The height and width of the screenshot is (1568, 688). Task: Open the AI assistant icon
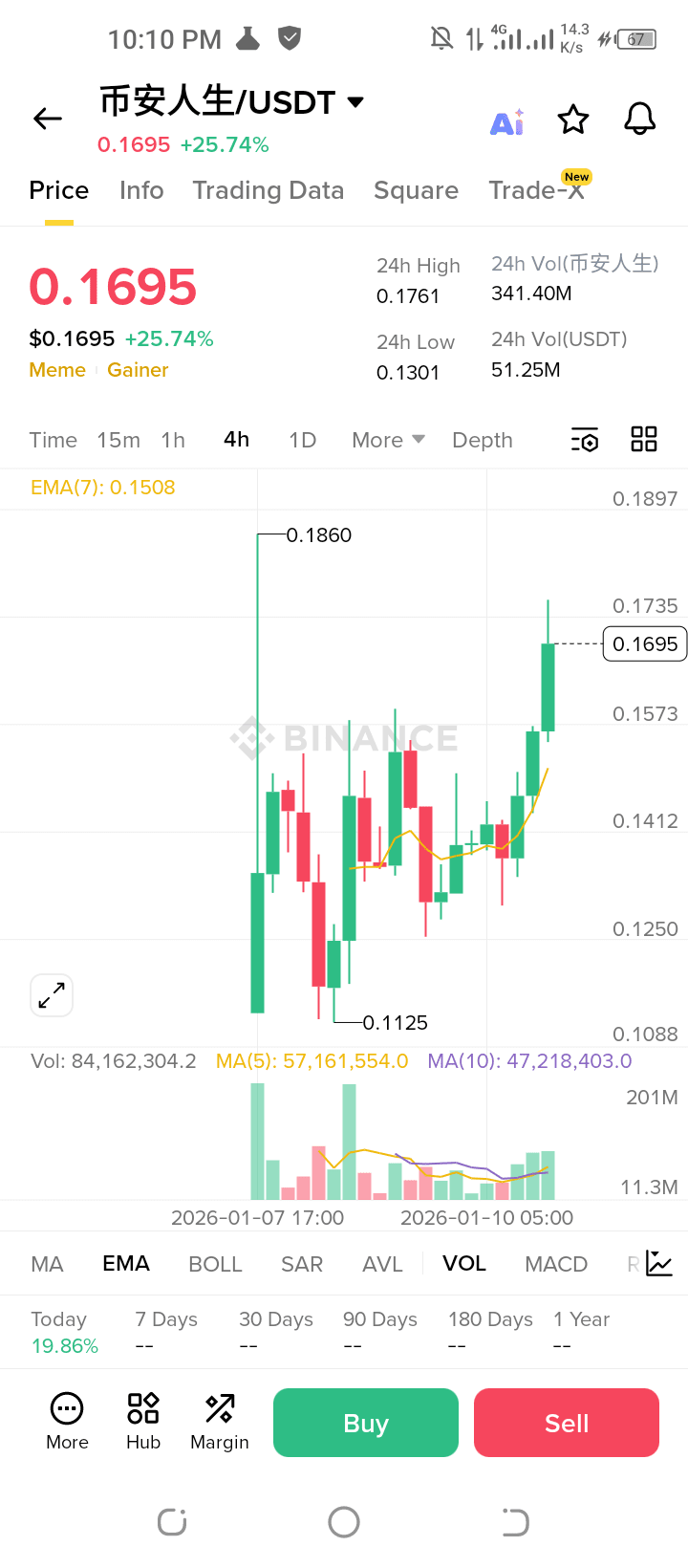507,121
